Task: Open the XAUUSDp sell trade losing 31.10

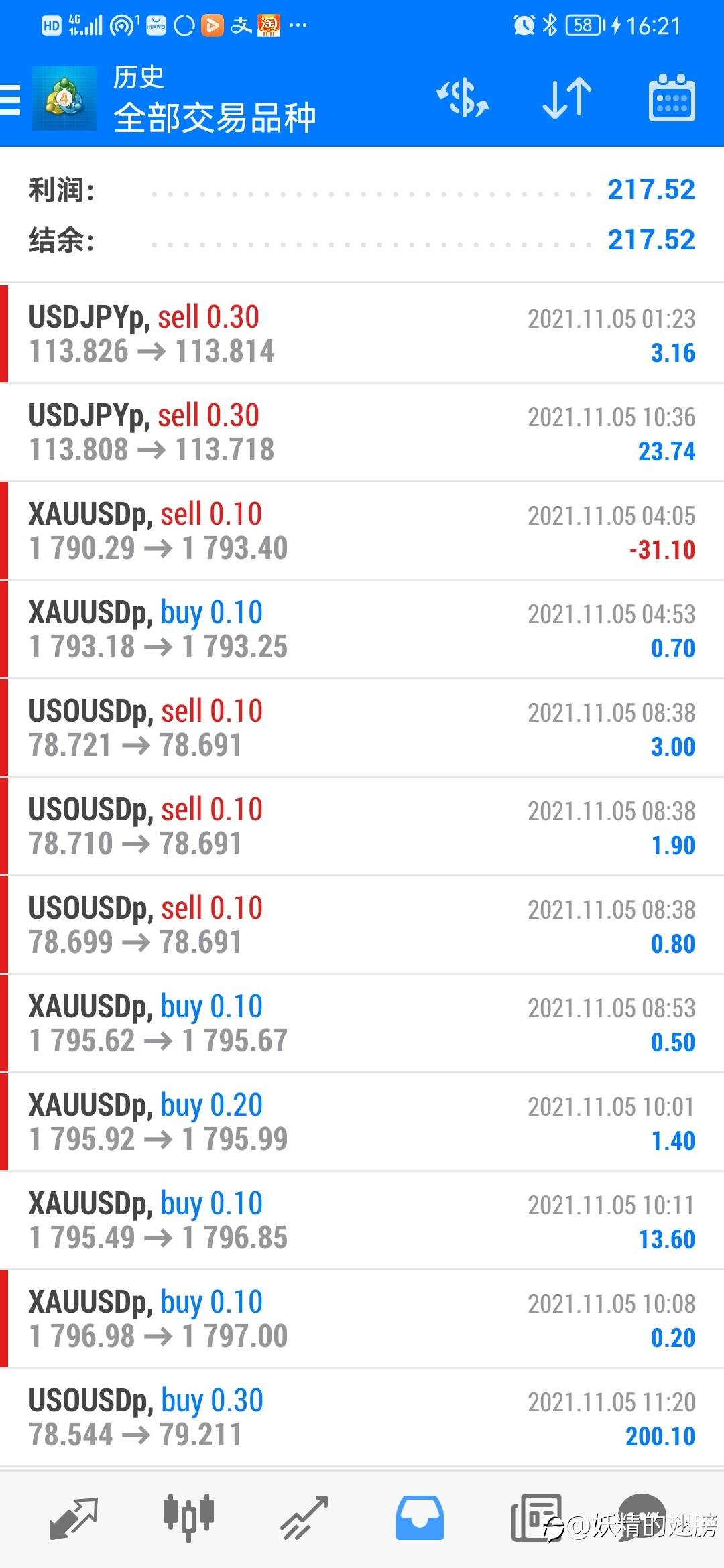Action: (362, 531)
